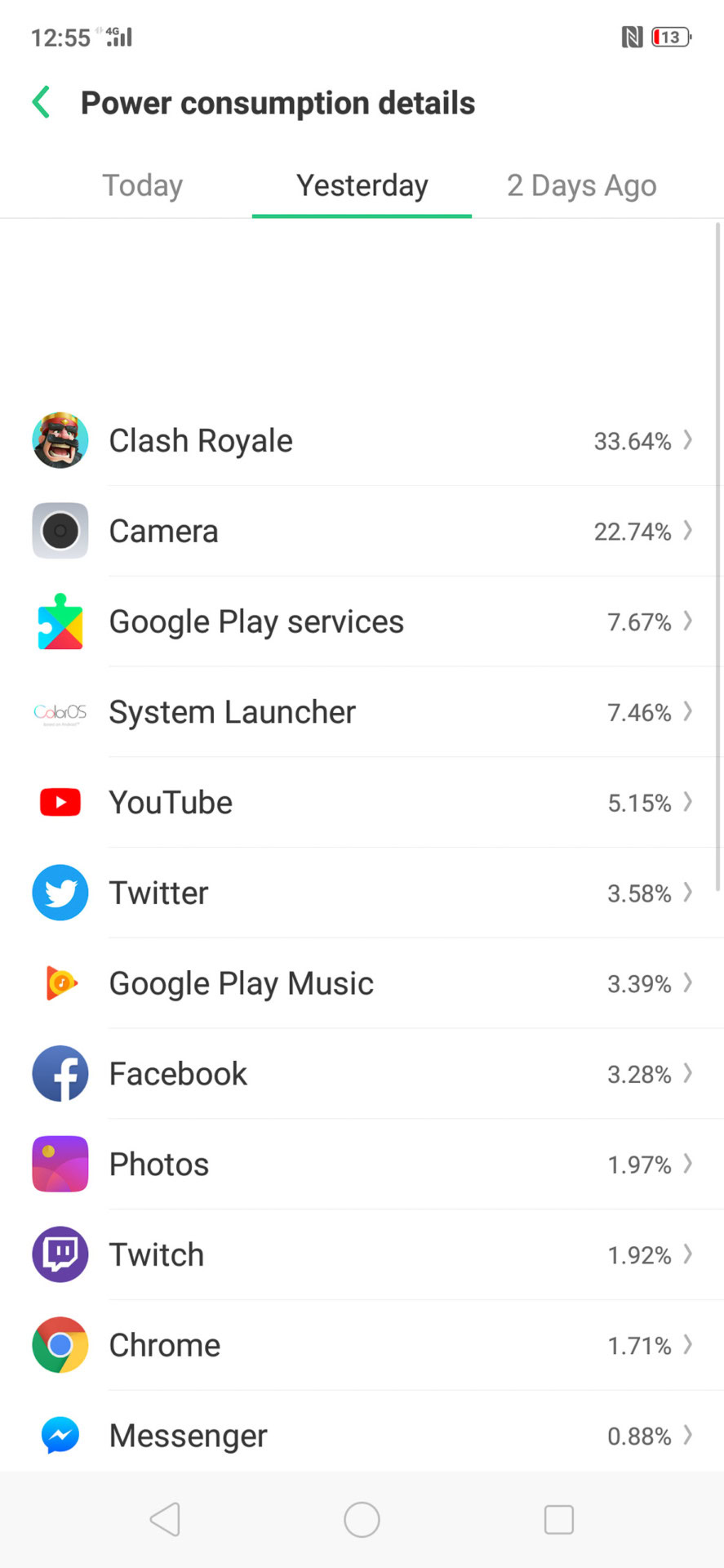Open the Twitter row

[x=362, y=893]
